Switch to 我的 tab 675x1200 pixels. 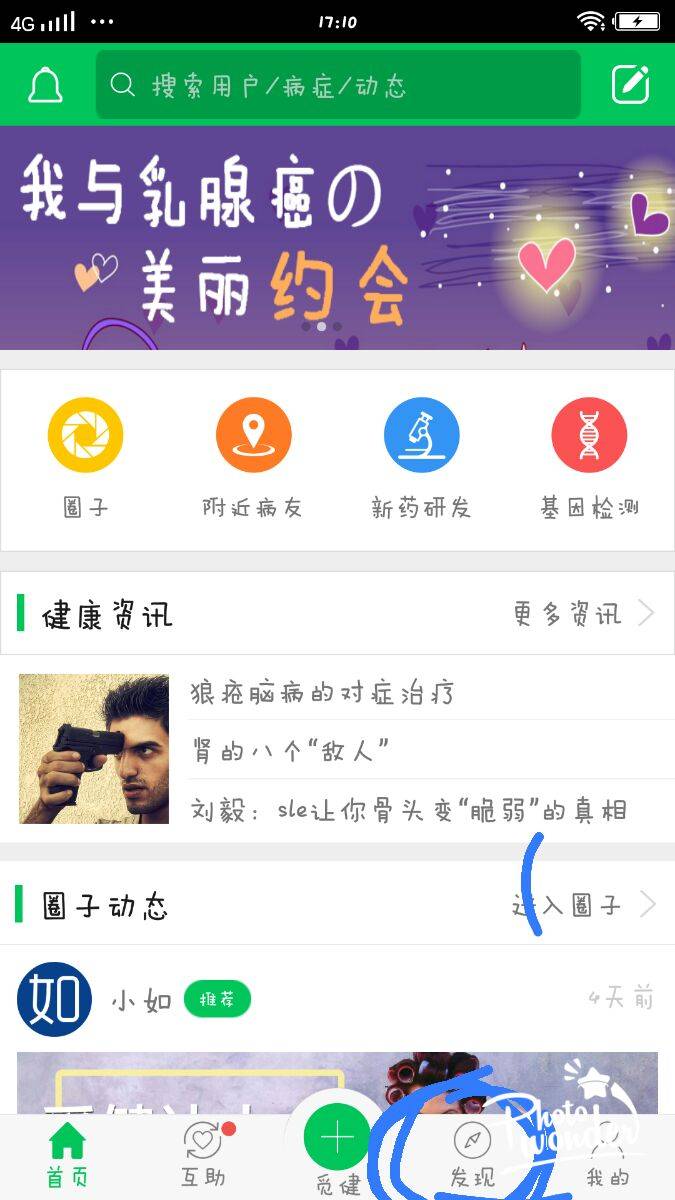[x=607, y=1154]
